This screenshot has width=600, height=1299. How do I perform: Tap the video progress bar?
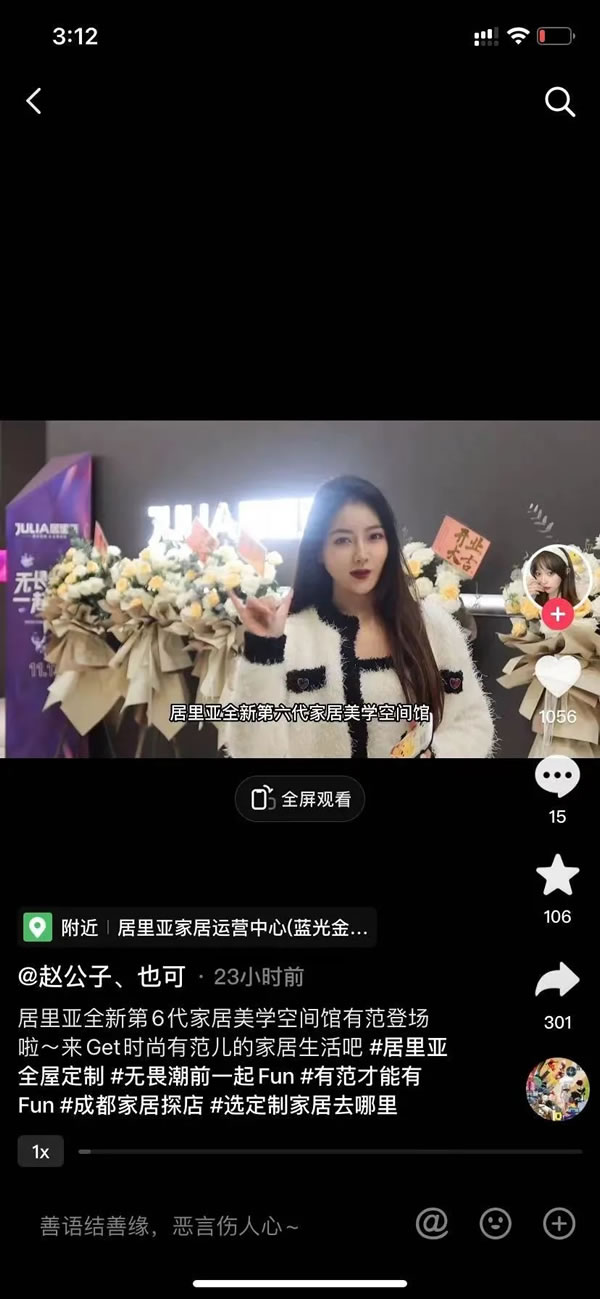tap(330, 1152)
